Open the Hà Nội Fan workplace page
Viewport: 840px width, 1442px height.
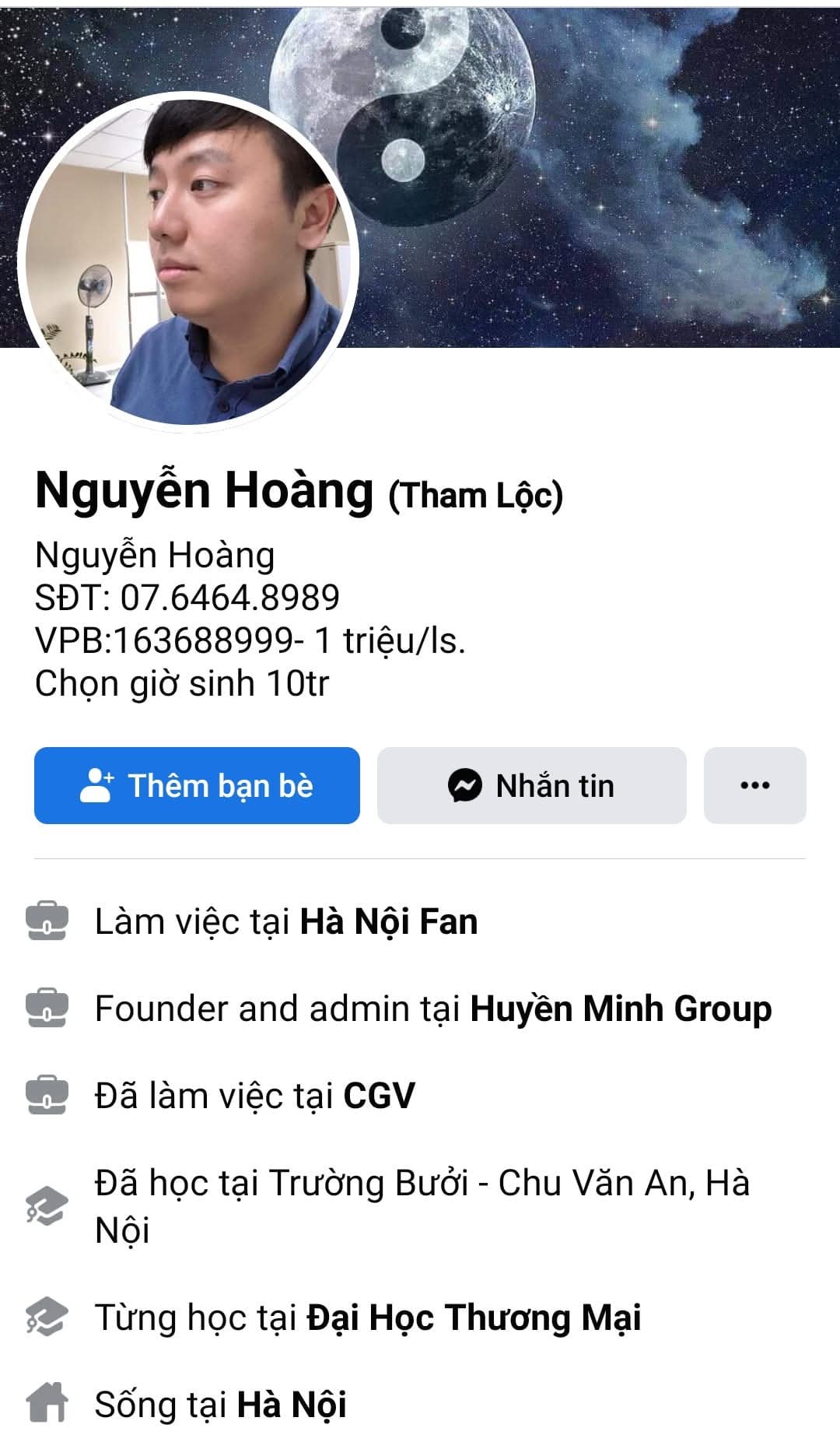(x=388, y=921)
